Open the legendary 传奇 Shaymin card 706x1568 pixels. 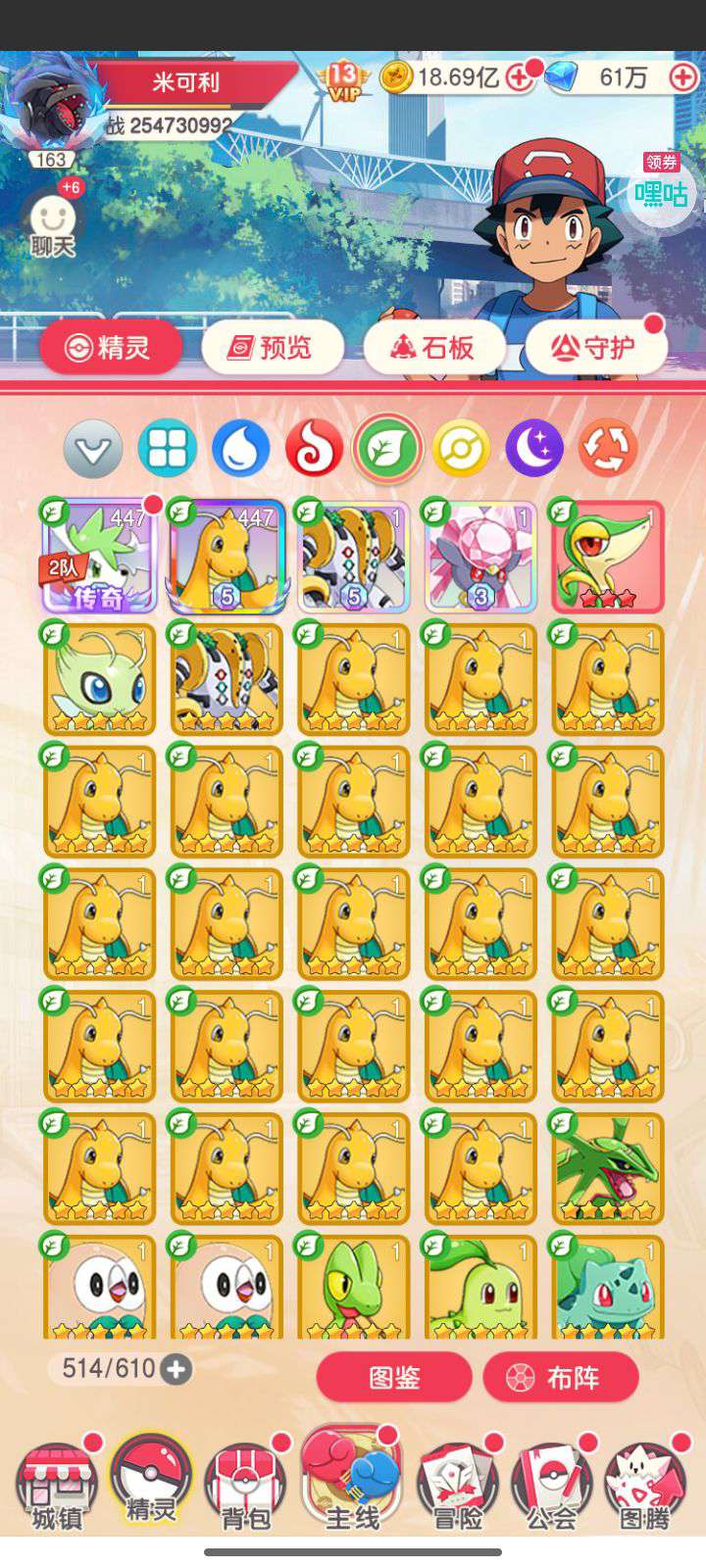[99, 557]
